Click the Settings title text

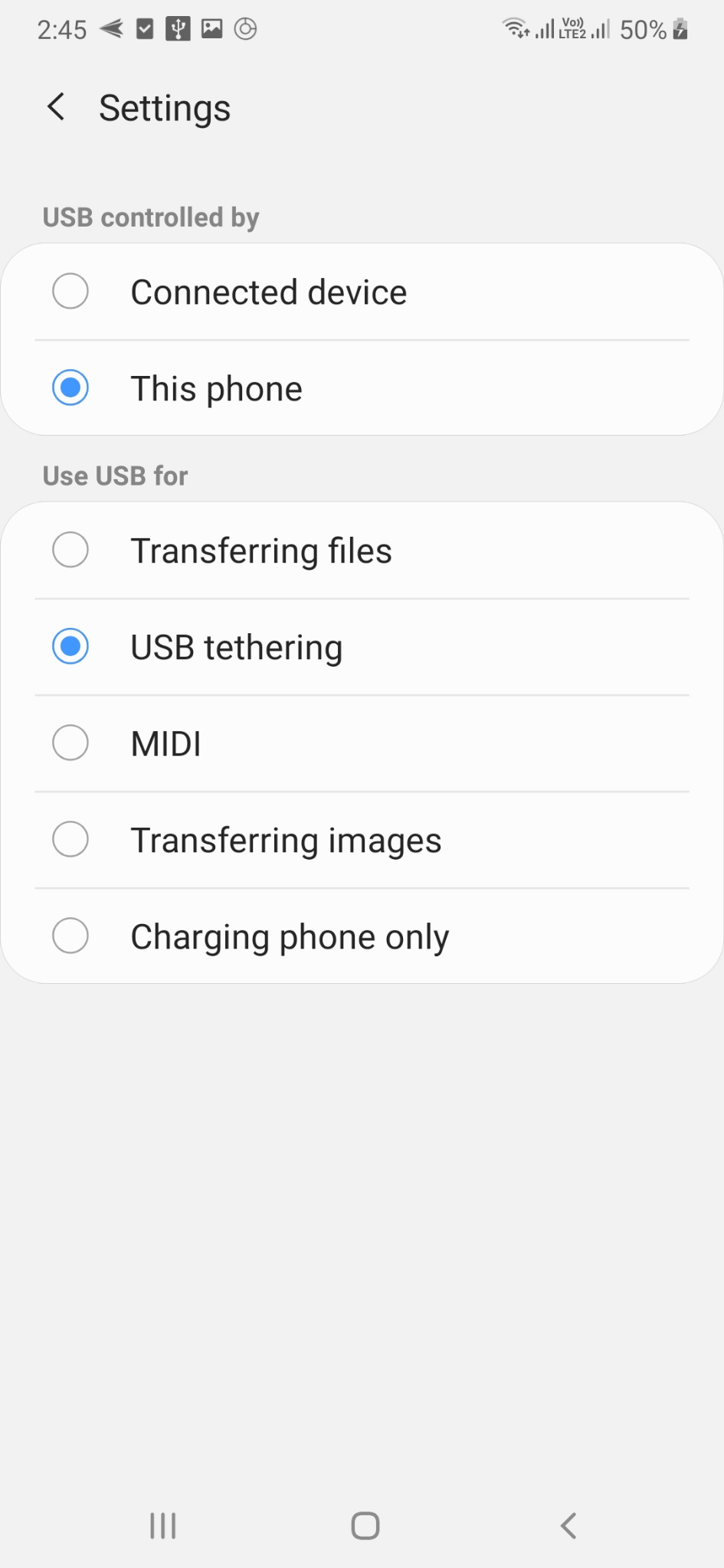[164, 108]
